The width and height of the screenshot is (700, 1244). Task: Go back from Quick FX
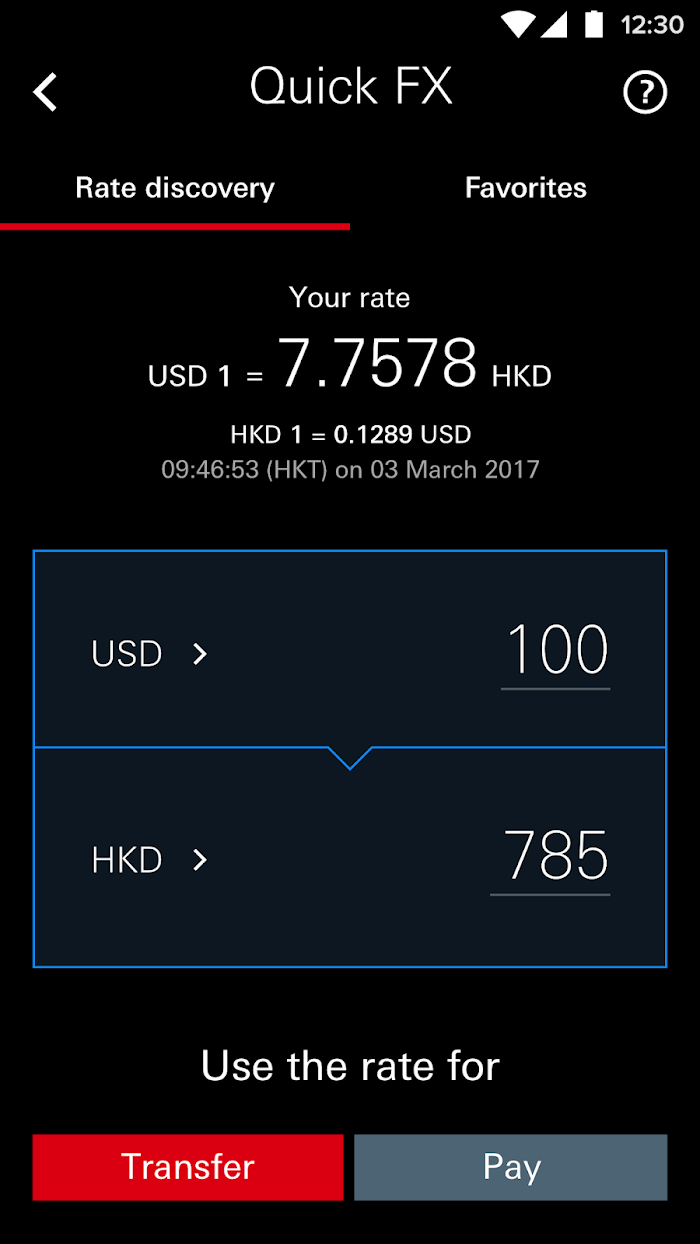pyautogui.click(x=45, y=92)
